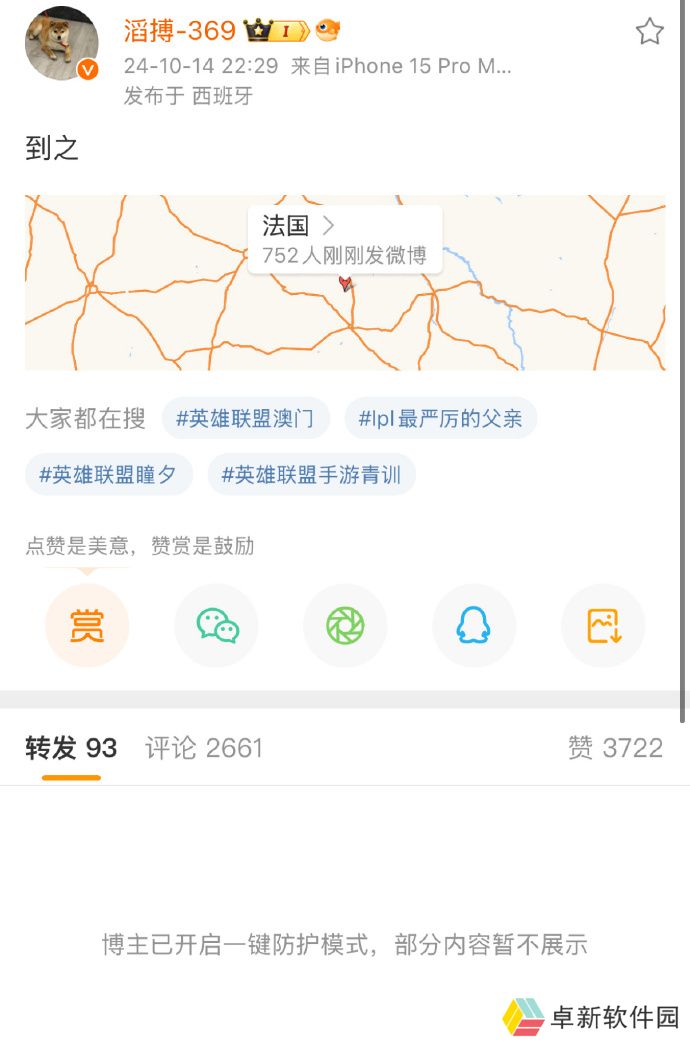
Task: Open the #lpl最严厉的父亲 topic chip
Action: (x=440, y=418)
